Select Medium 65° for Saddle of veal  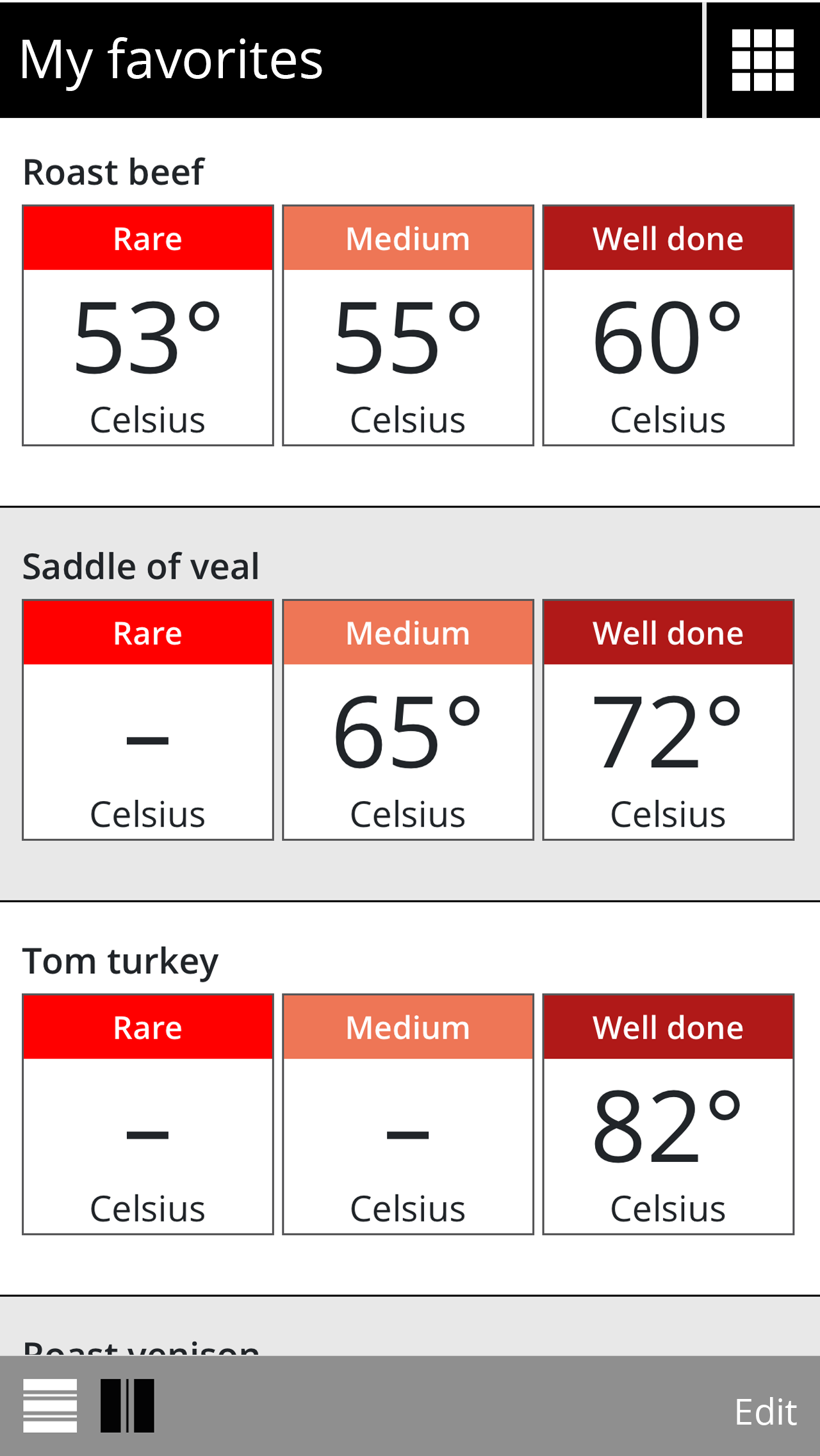pyautogui.click(x=408, y=719)
